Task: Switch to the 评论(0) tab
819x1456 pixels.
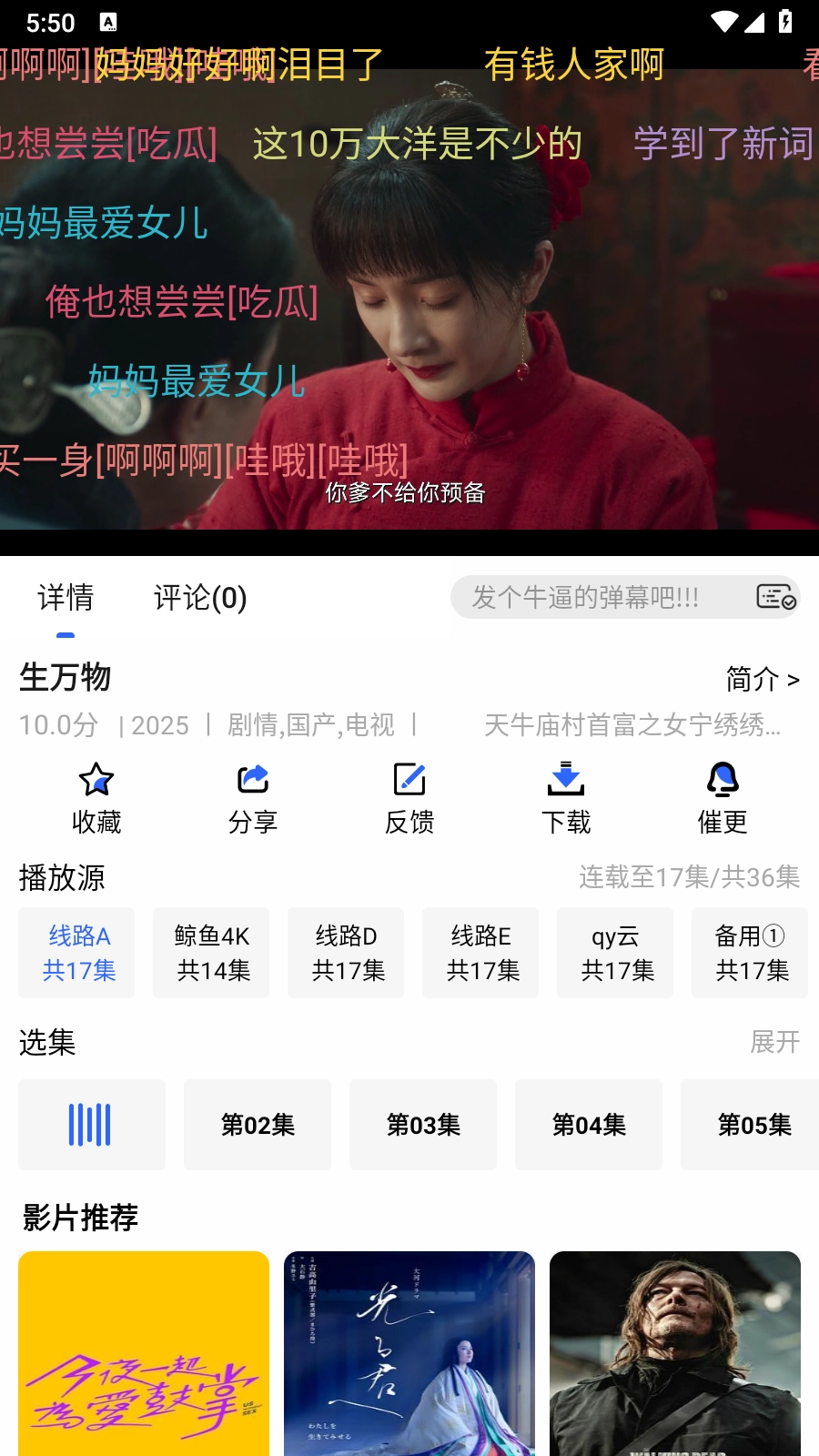Action: [200, 599]
